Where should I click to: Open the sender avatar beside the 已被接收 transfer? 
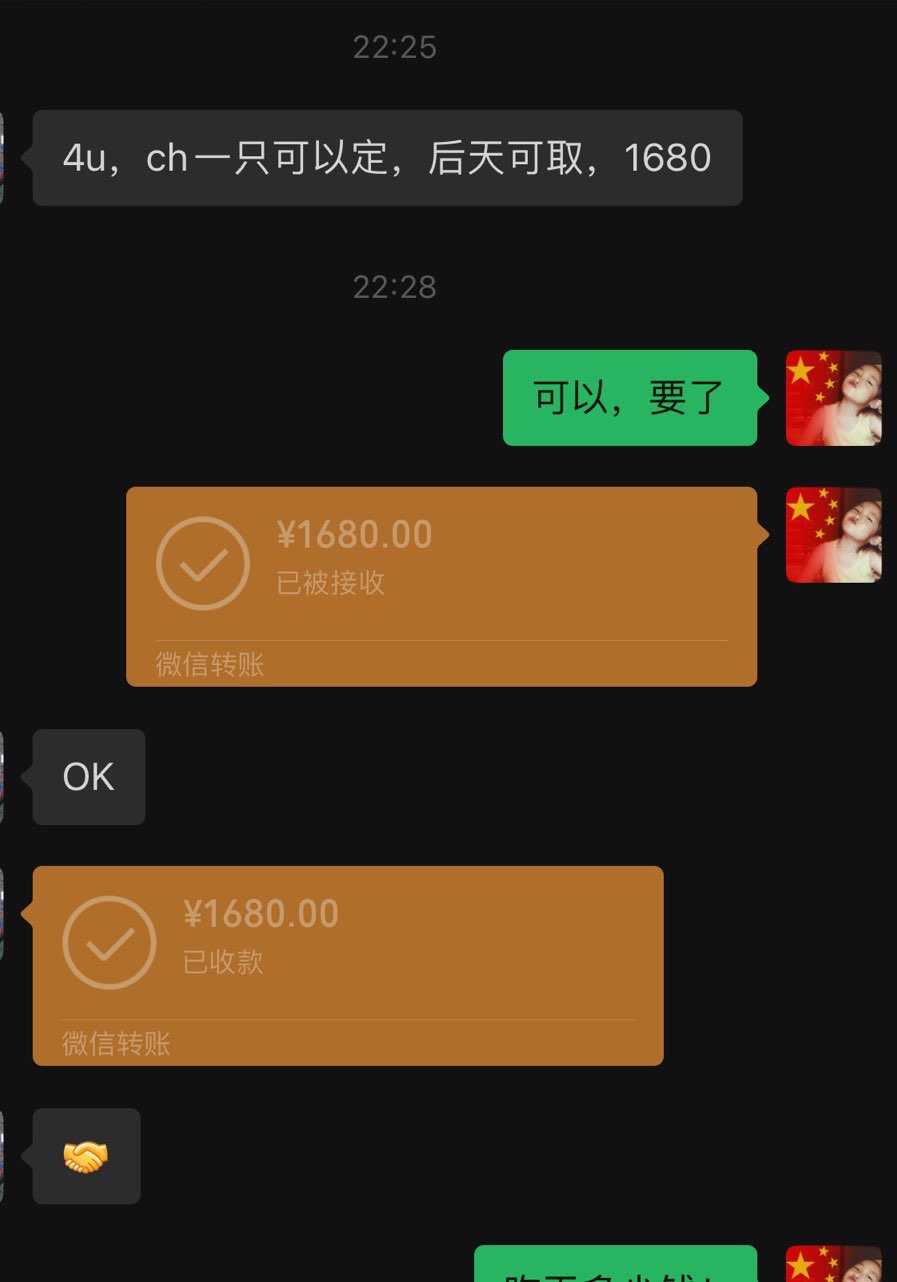tap(833, 535)
